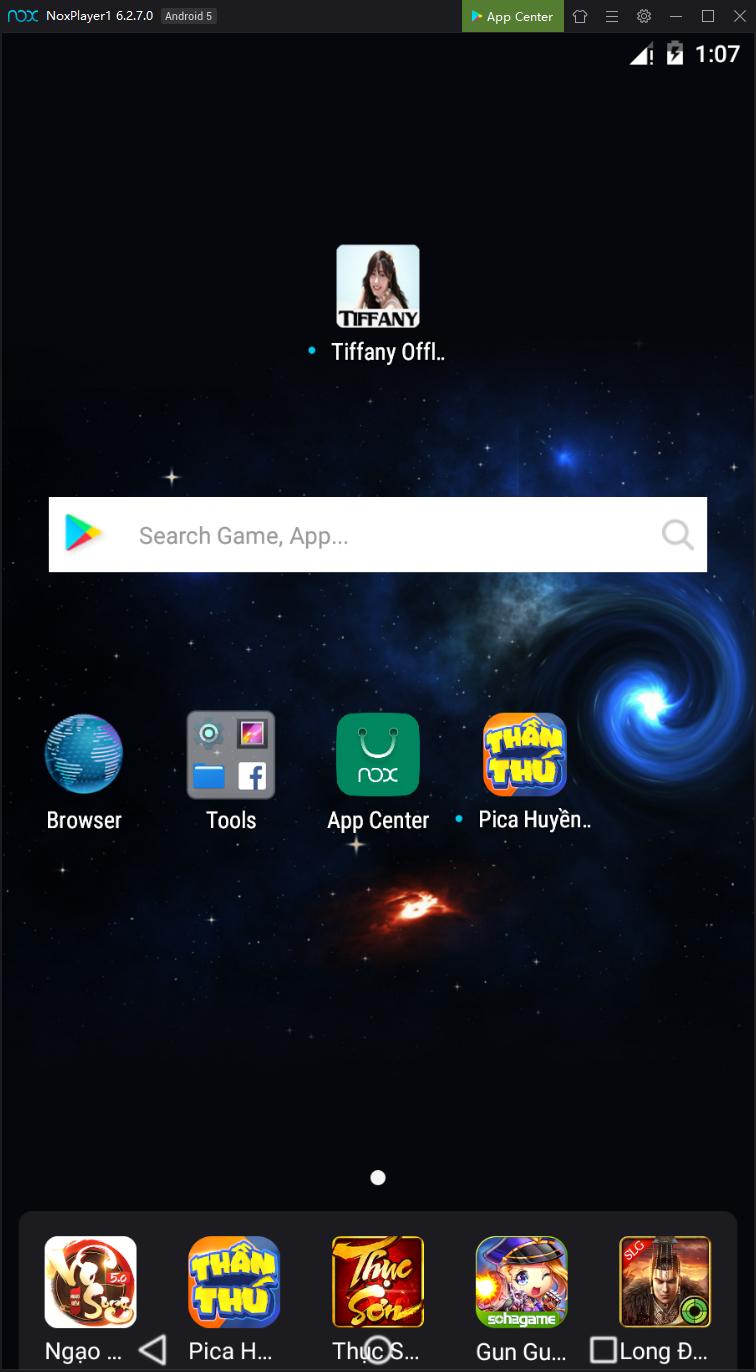Open Long Đ... game in the dock
The height and width of the screenshot is (1372, 756).
coord(665,1282)
